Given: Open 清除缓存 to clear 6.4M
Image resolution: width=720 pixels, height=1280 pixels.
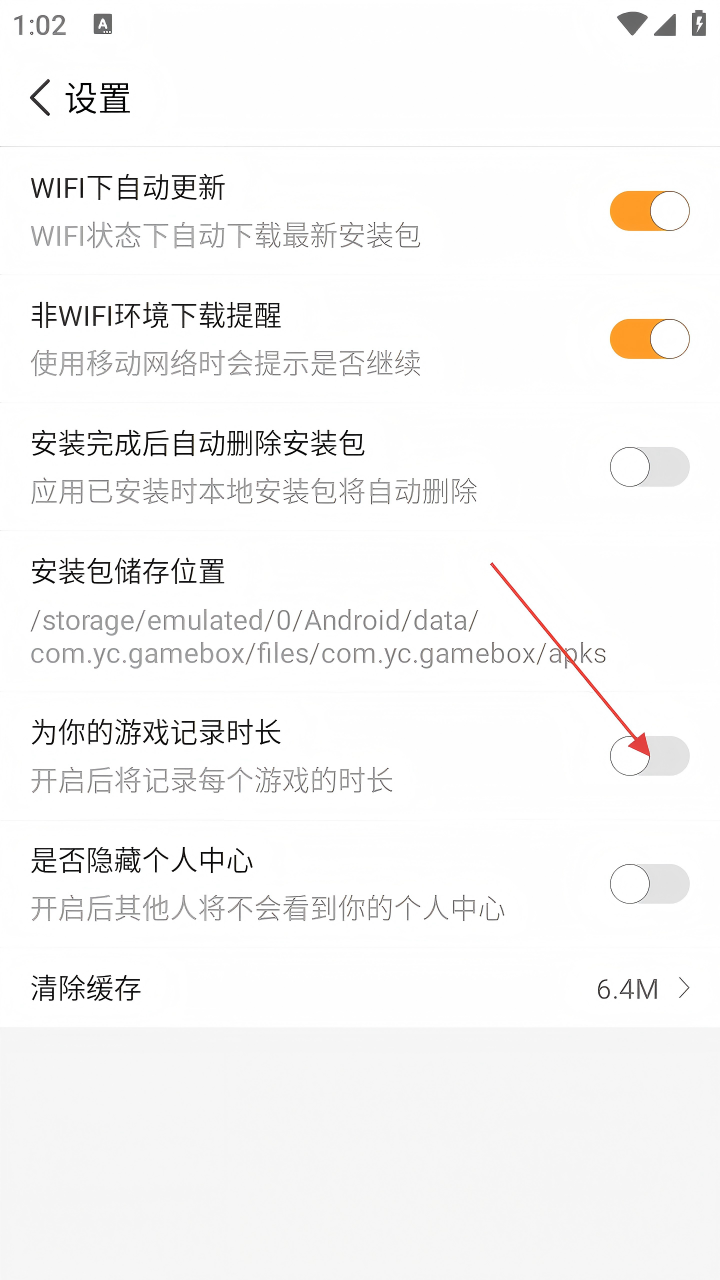Looking at the screenshot, I should click(x=360, y=989).
